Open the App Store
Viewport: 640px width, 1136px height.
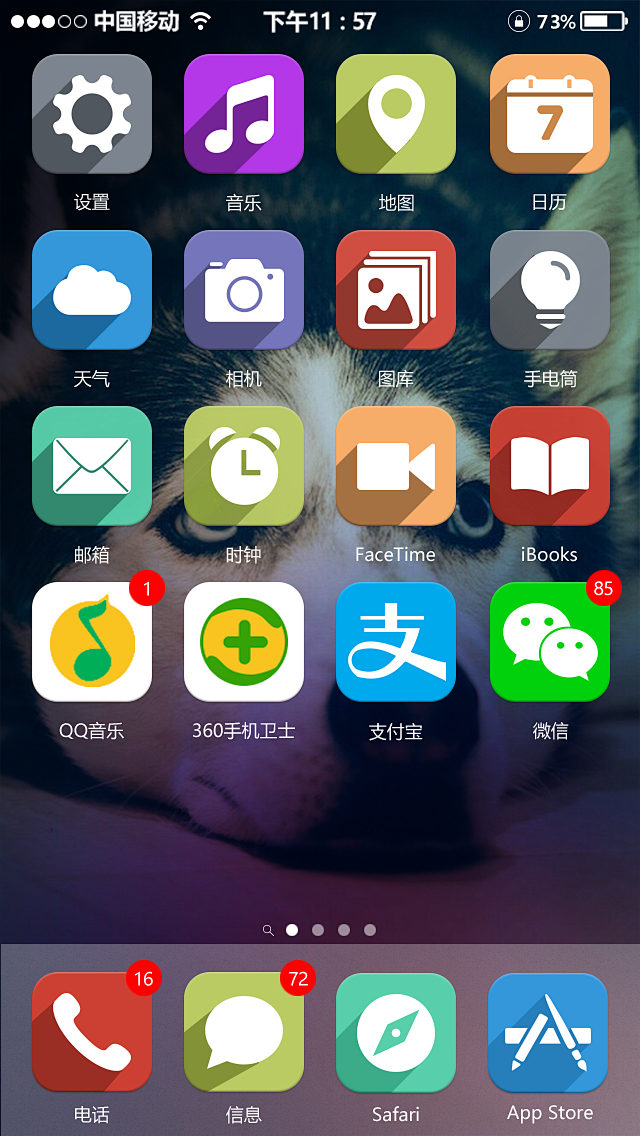pyautogui.click(x=548, y=1032)
